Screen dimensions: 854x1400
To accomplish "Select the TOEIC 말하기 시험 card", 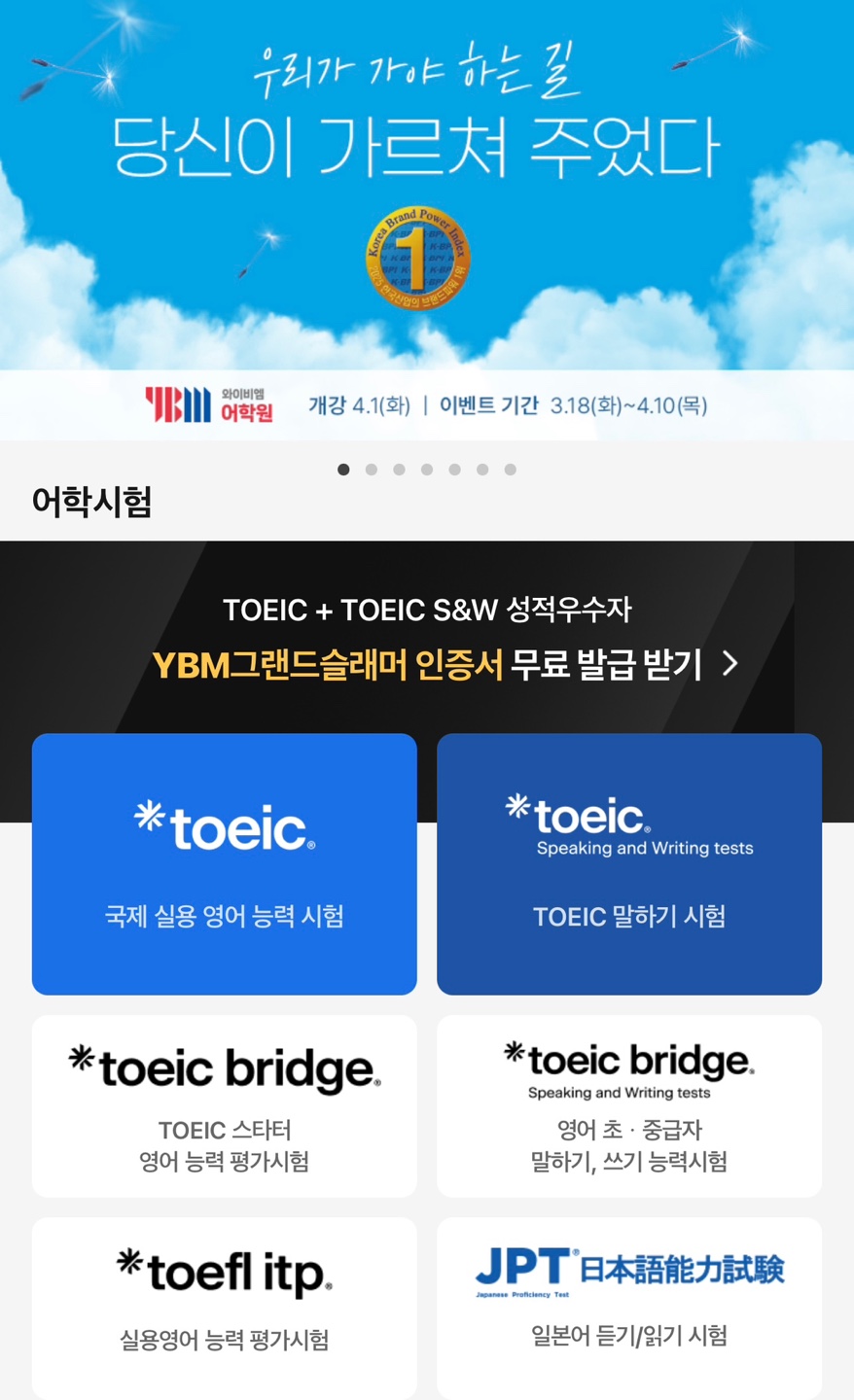I will point(628,863).
